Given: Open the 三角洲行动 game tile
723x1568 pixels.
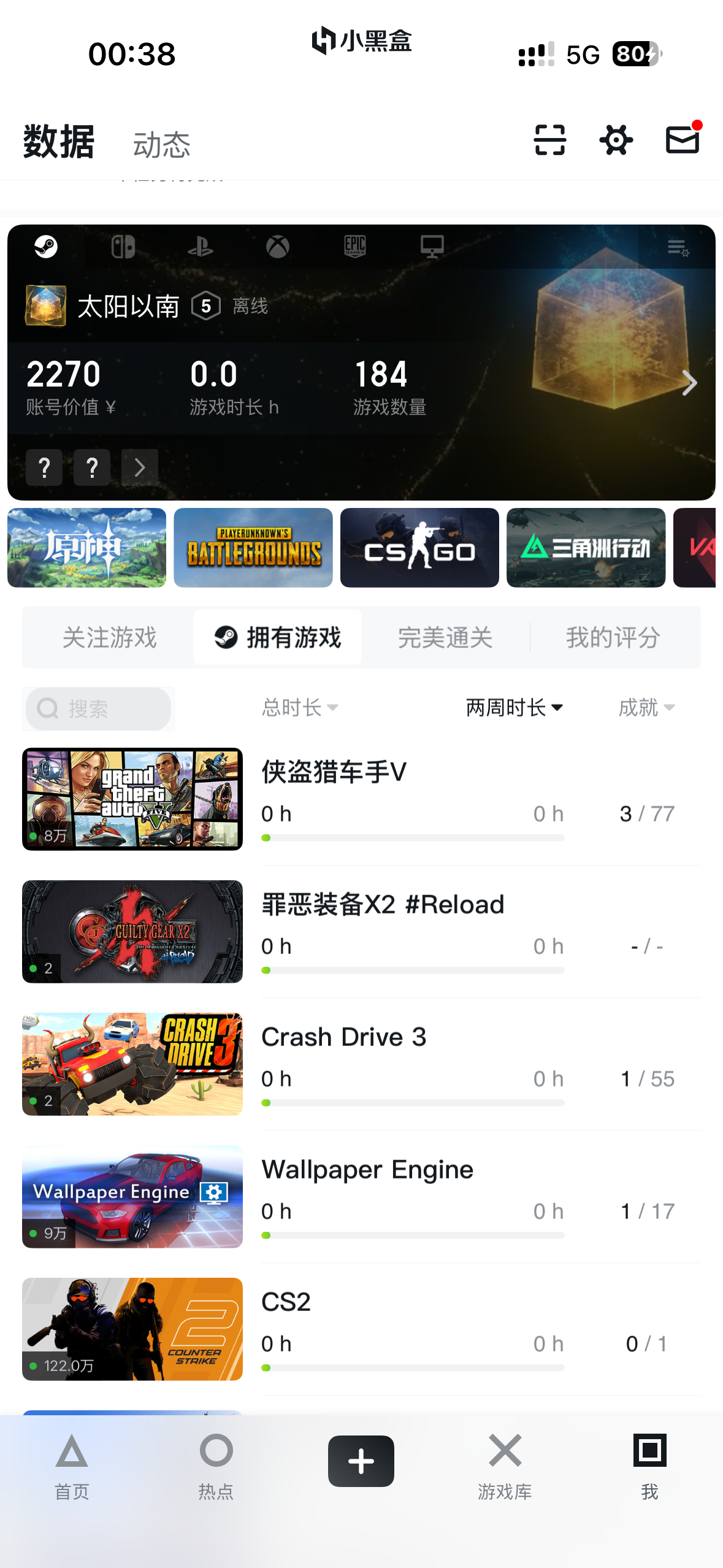Looking at the screenshot, I should click(586, 547).
